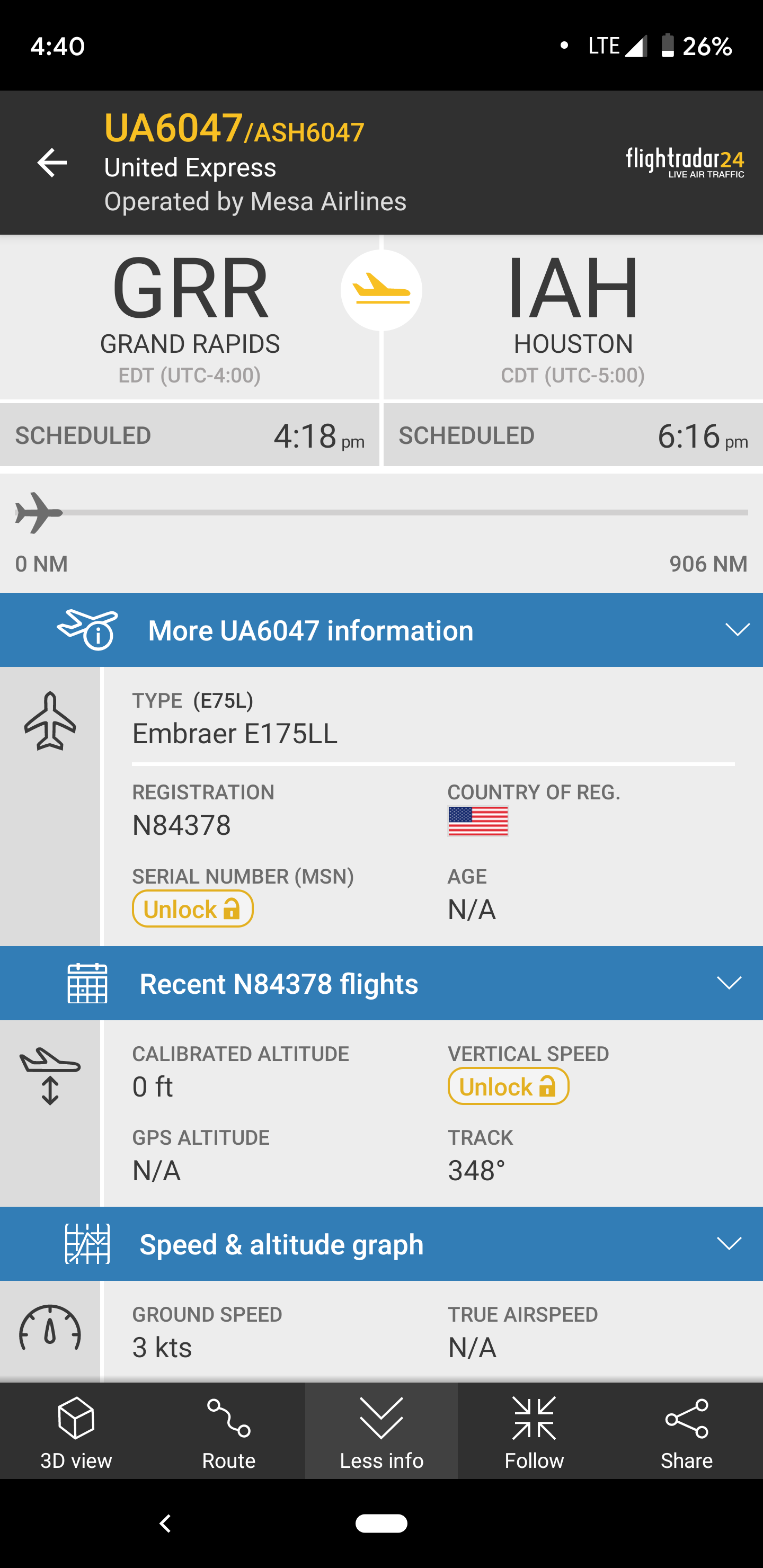Tap the system back button
The image size is (763, 1568).
pos(165,1524)
